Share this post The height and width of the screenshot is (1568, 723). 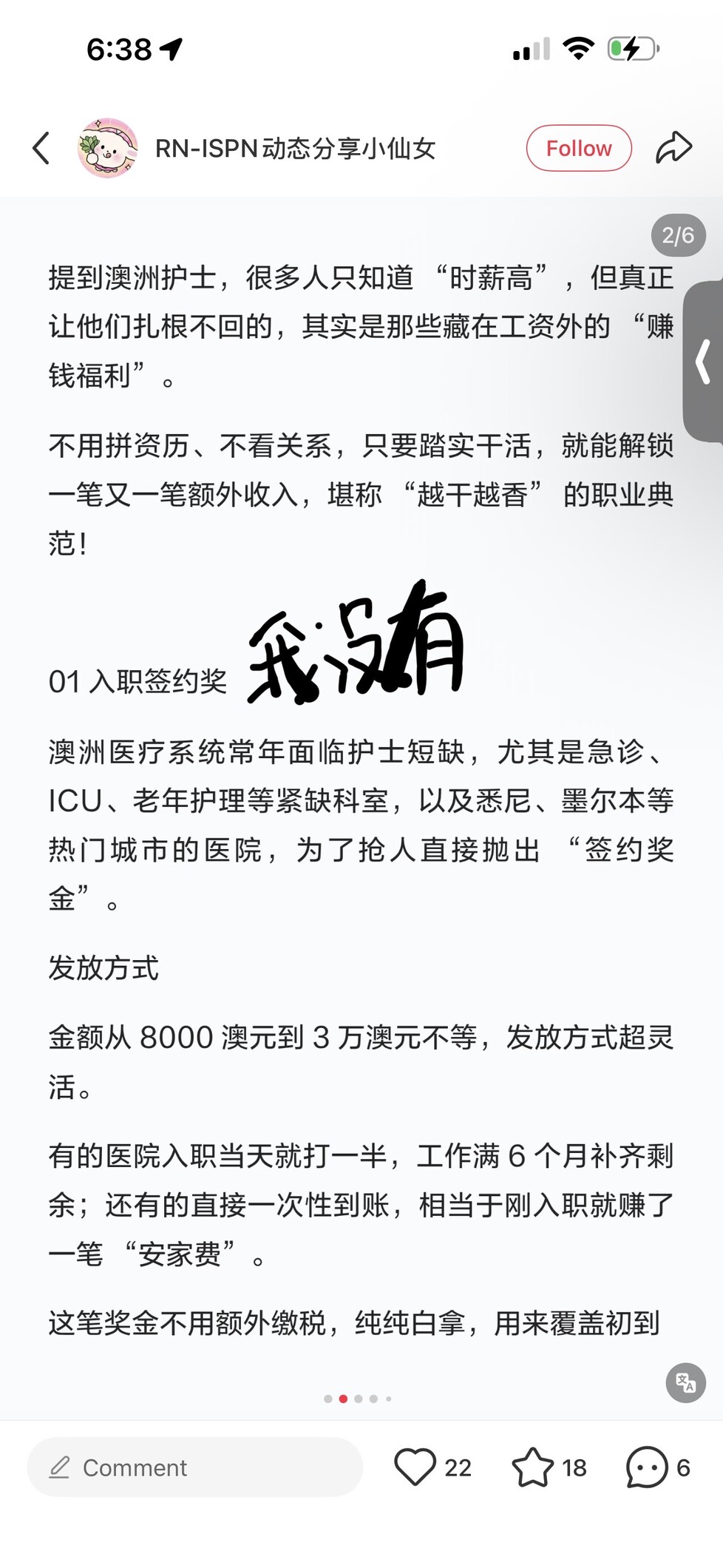point(673,148)
